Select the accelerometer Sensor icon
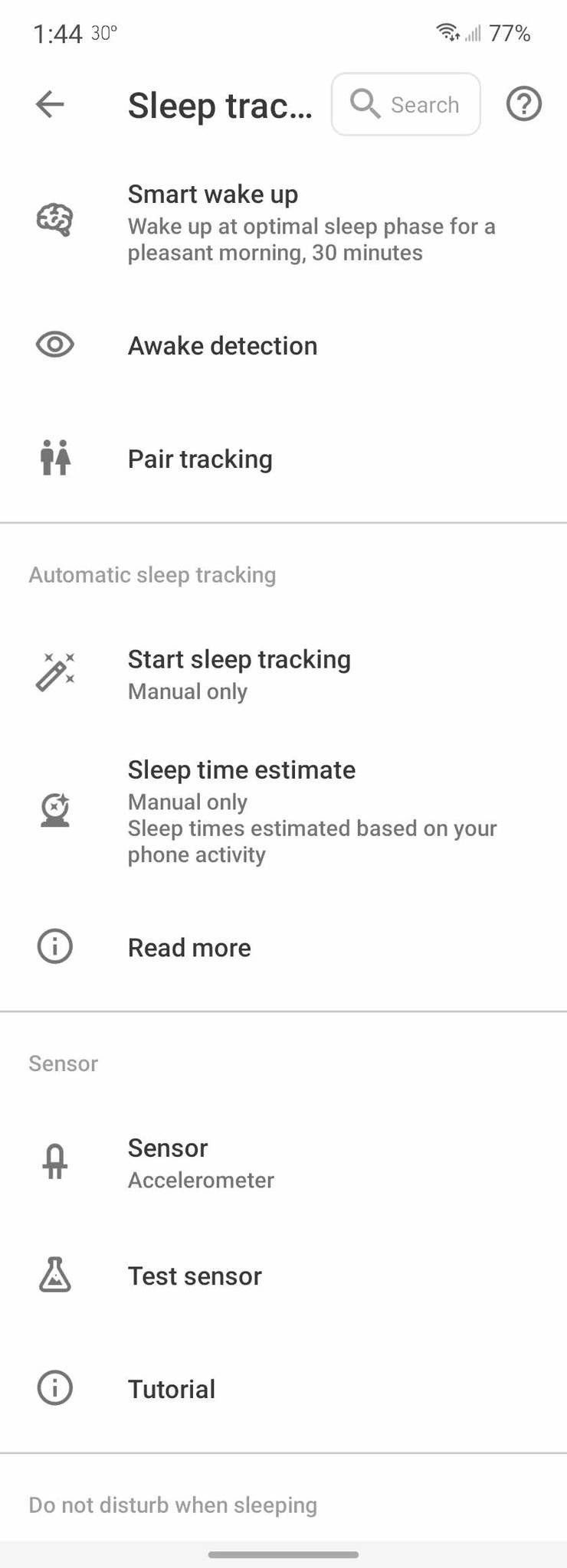 tap(54, 1162)
